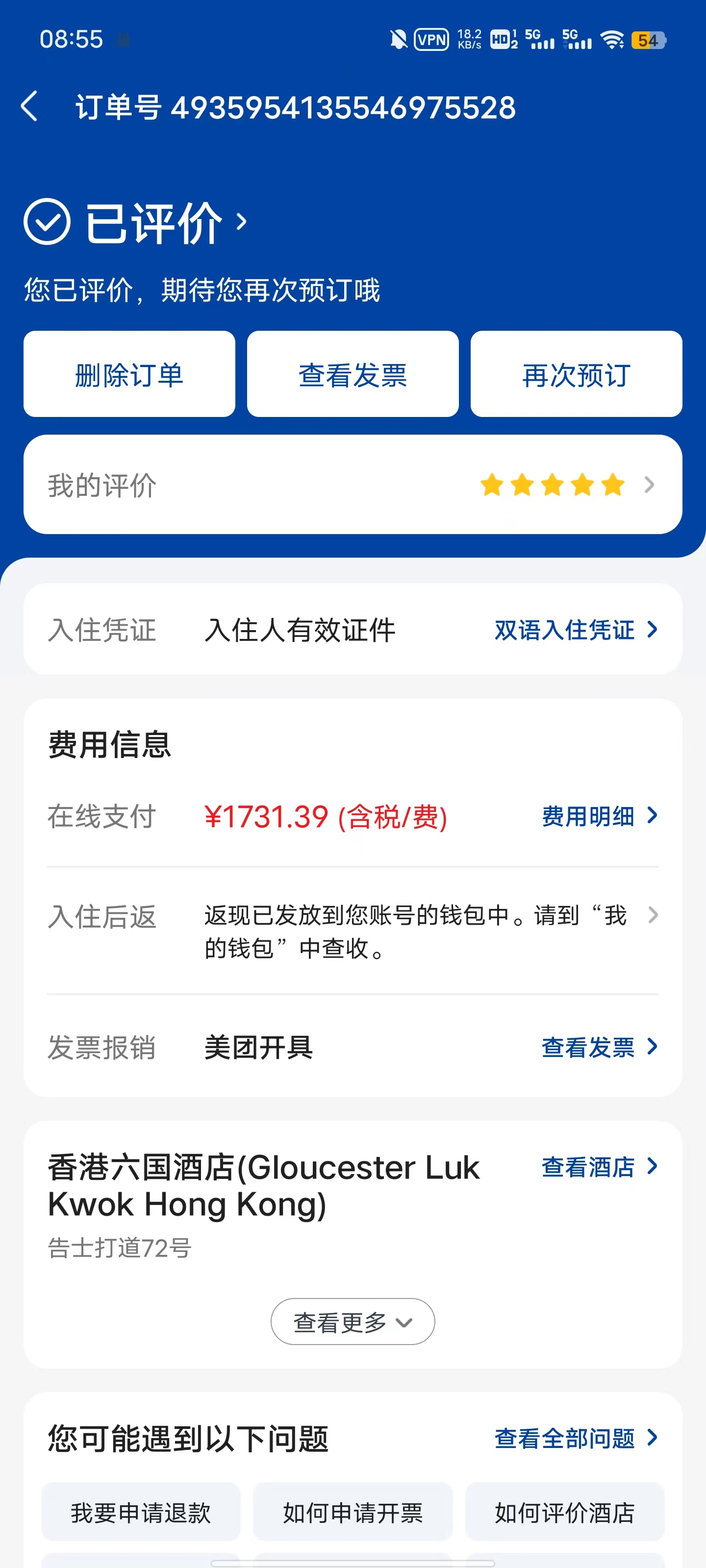706x1568 pixels.
Task: Book again with 再次预订
Action: coord(576,374)
